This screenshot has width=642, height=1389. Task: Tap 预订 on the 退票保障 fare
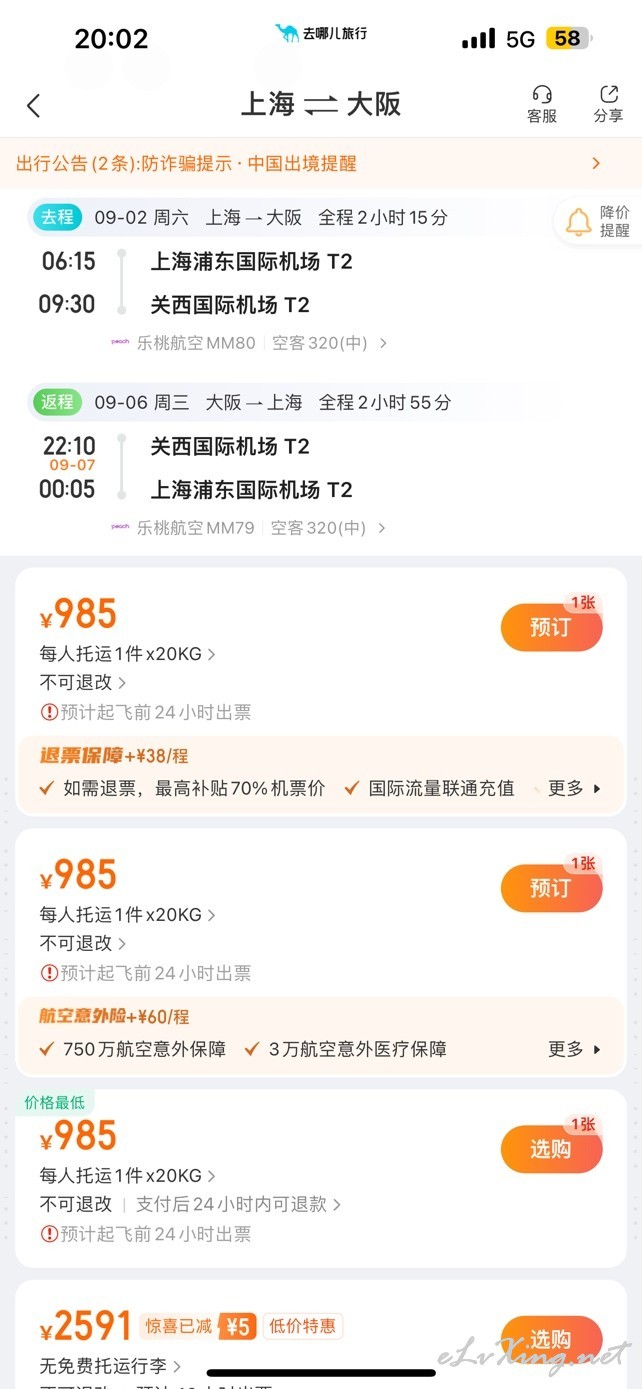pos(551,627)
